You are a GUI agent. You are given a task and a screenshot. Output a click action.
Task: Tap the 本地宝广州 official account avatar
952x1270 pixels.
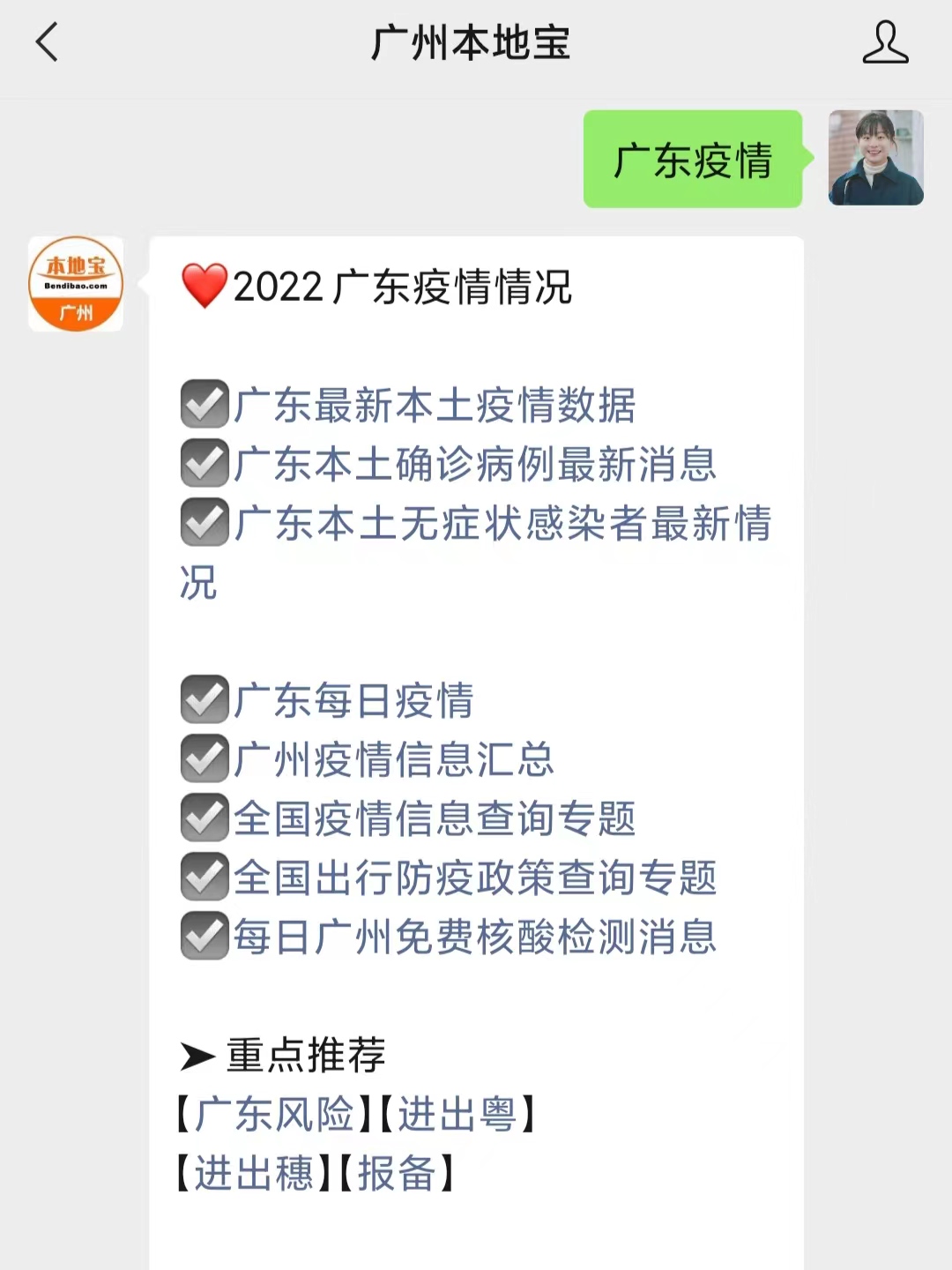tap(76, 283)
